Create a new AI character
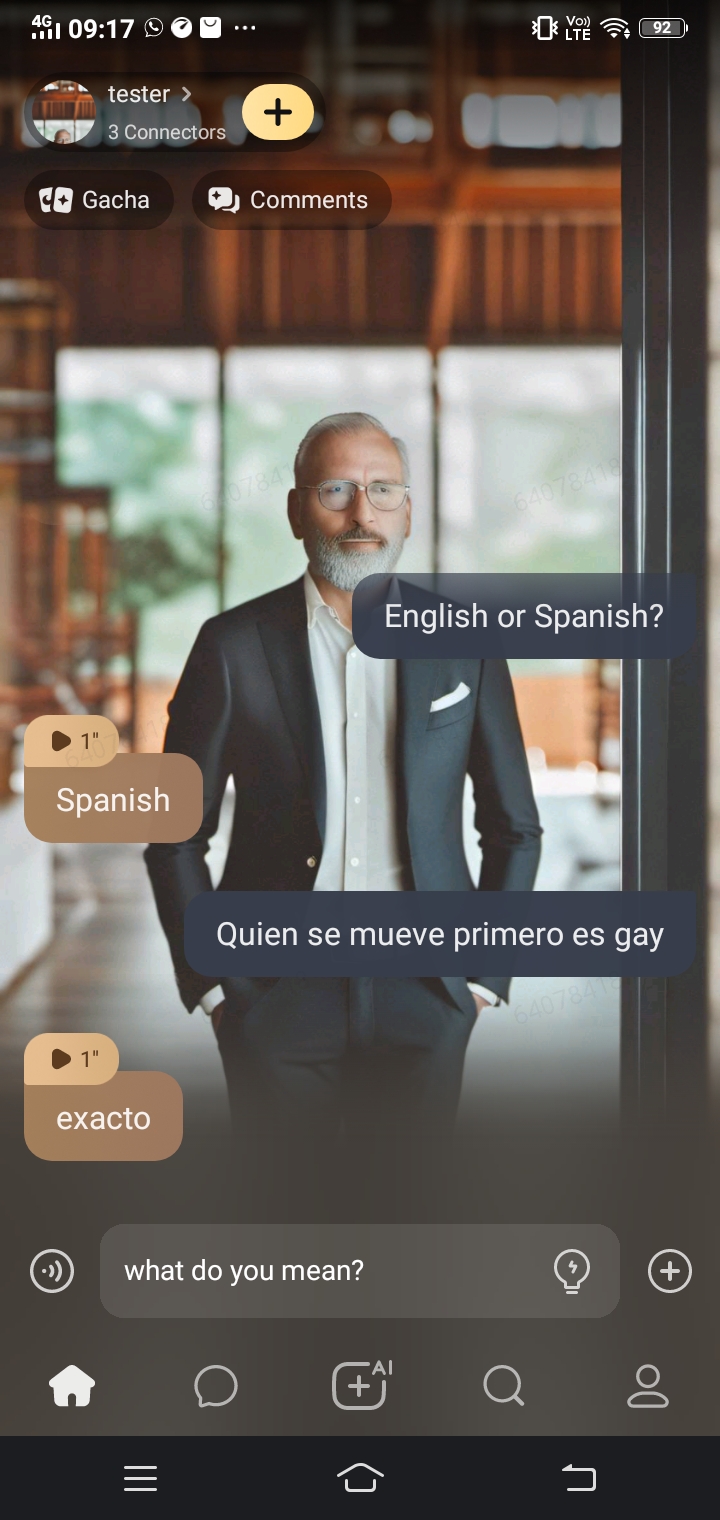720x1520 pixels. [x=360, y=1387]
